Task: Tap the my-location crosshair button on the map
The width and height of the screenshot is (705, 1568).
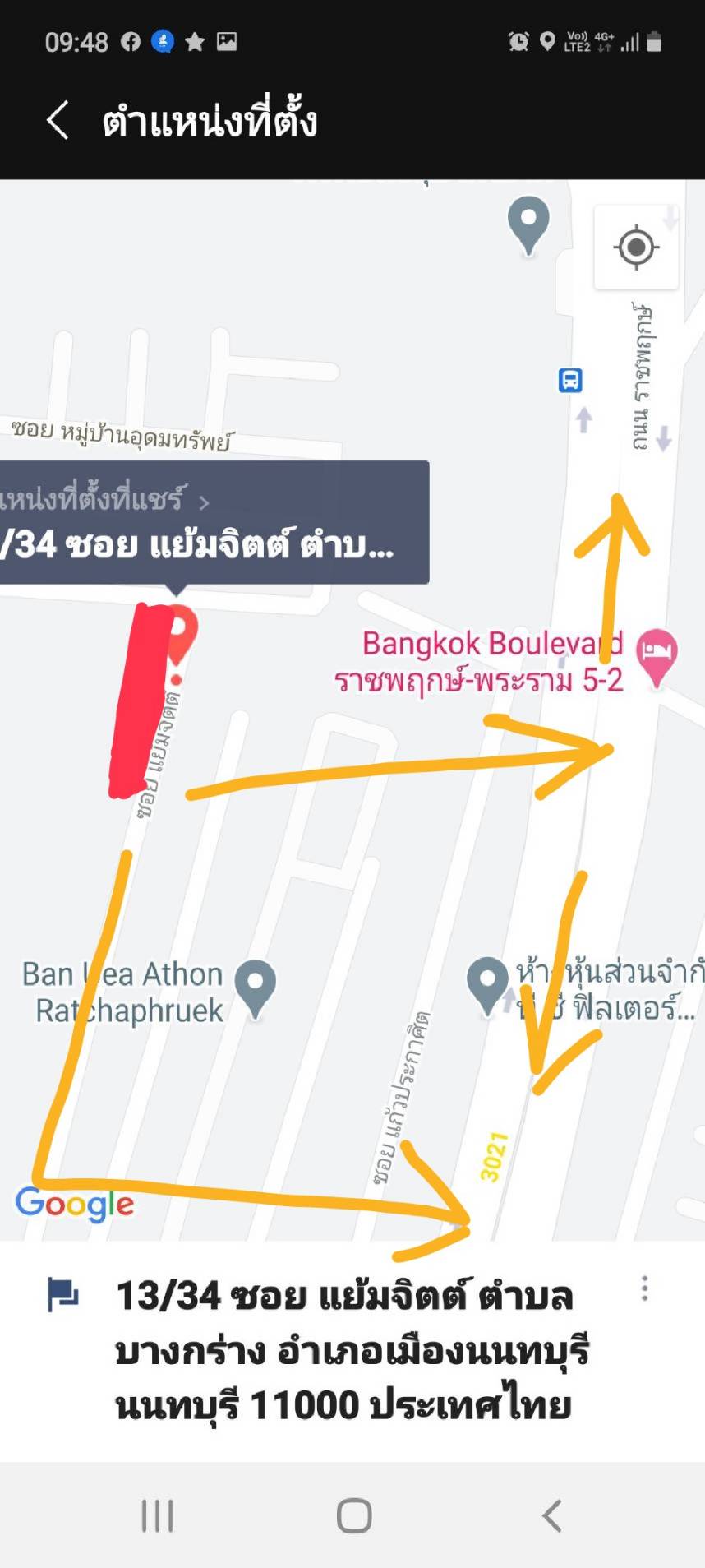Action: pos(635,245)
